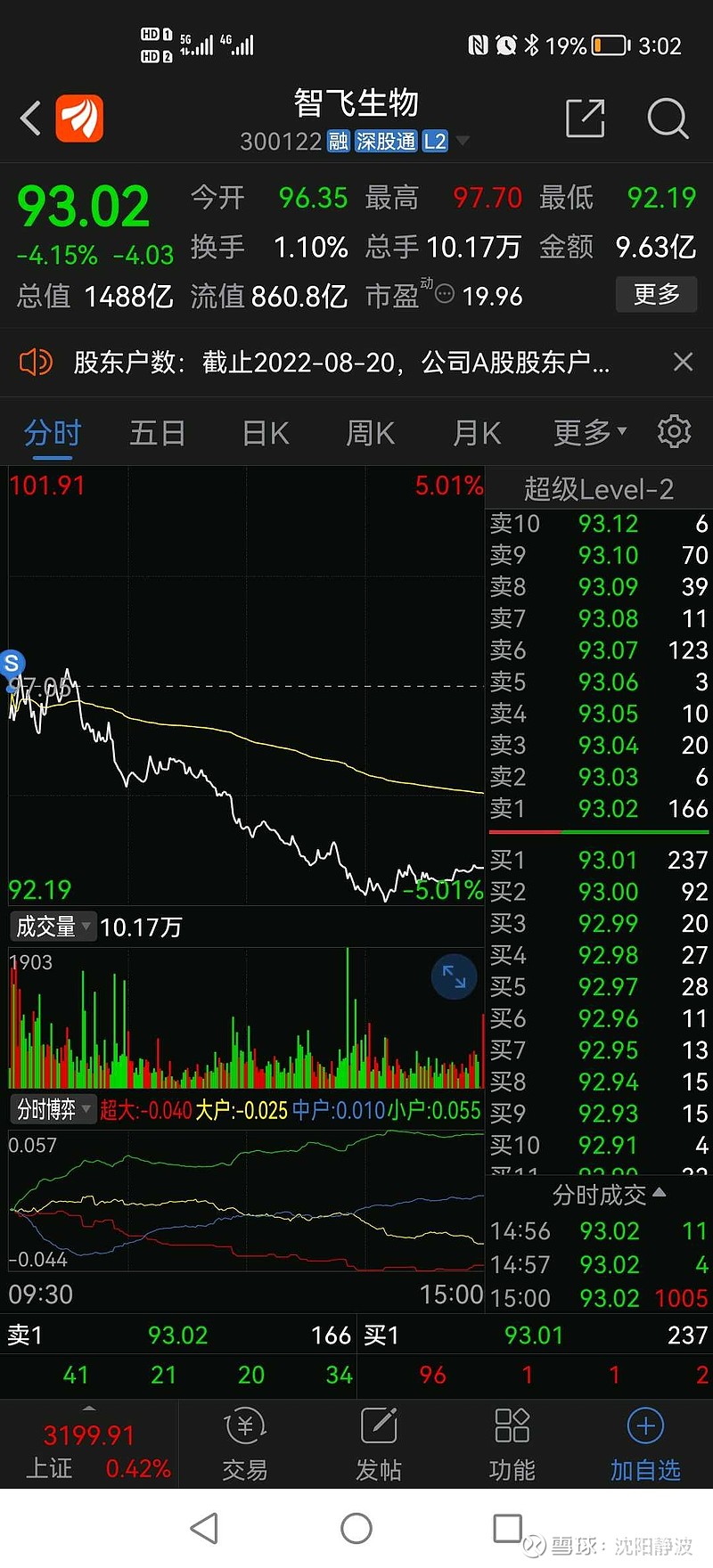Expand the chart to full screen
Image resolution: width=713 pixels, height=1568 pixels.
tap(454, 976)
